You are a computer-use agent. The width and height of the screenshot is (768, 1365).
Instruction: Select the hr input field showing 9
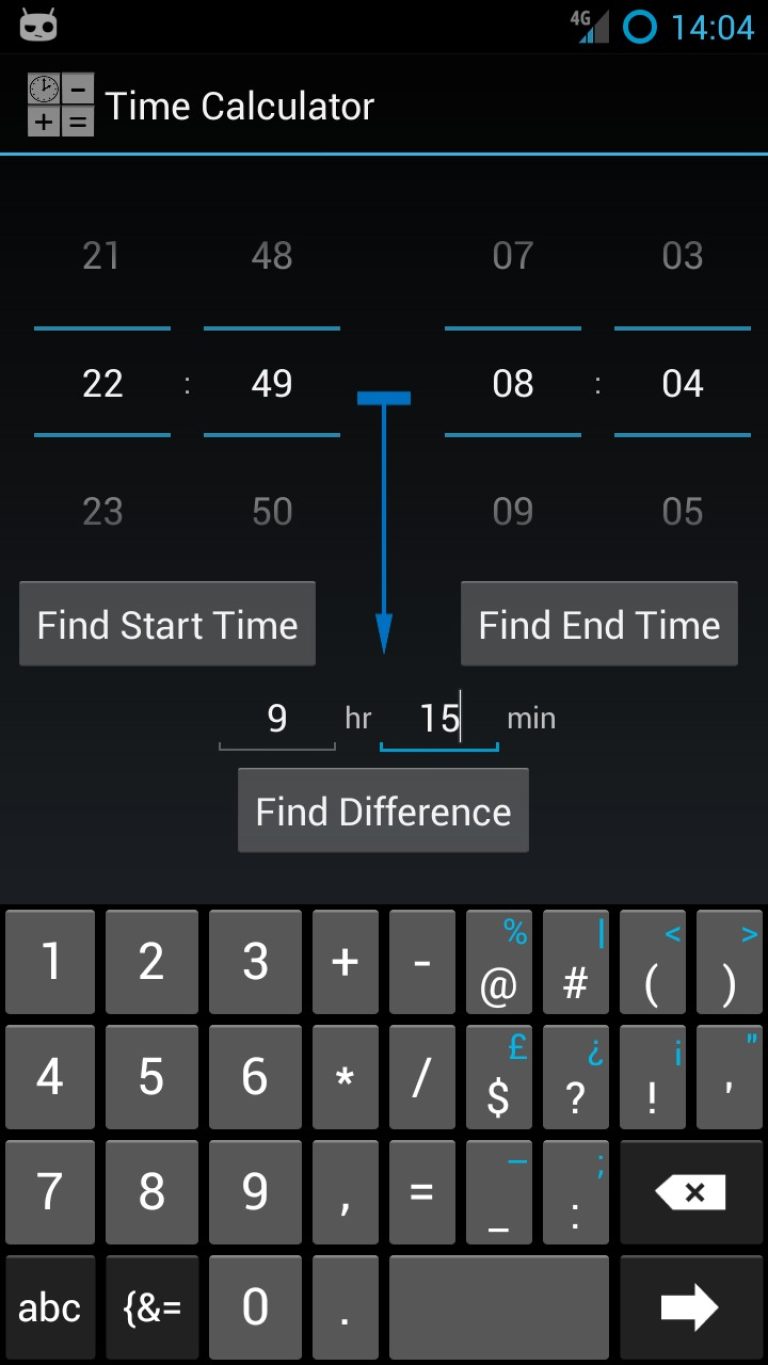pos(277,717)
